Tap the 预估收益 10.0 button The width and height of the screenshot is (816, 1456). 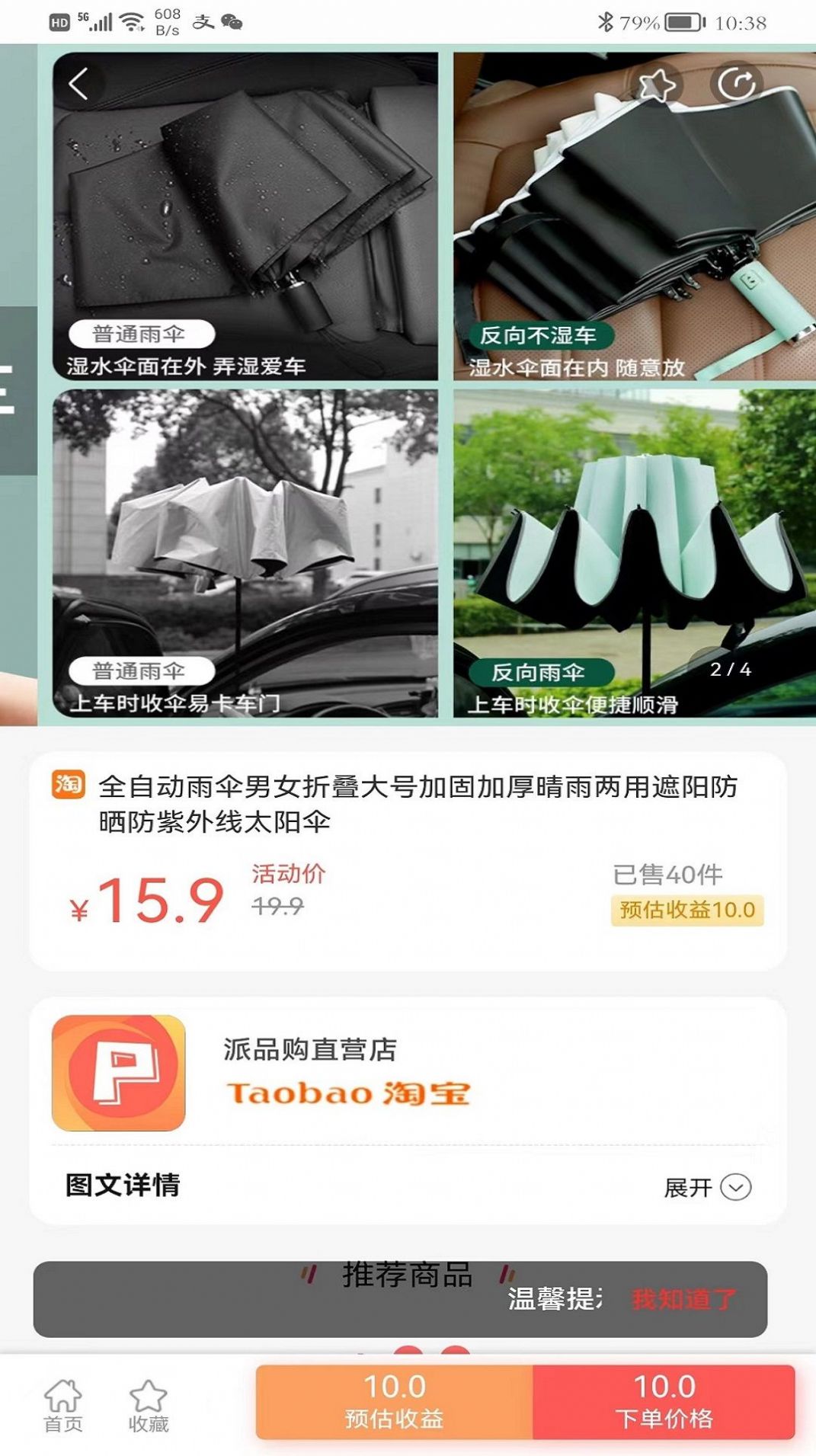tap(394, 1401)
